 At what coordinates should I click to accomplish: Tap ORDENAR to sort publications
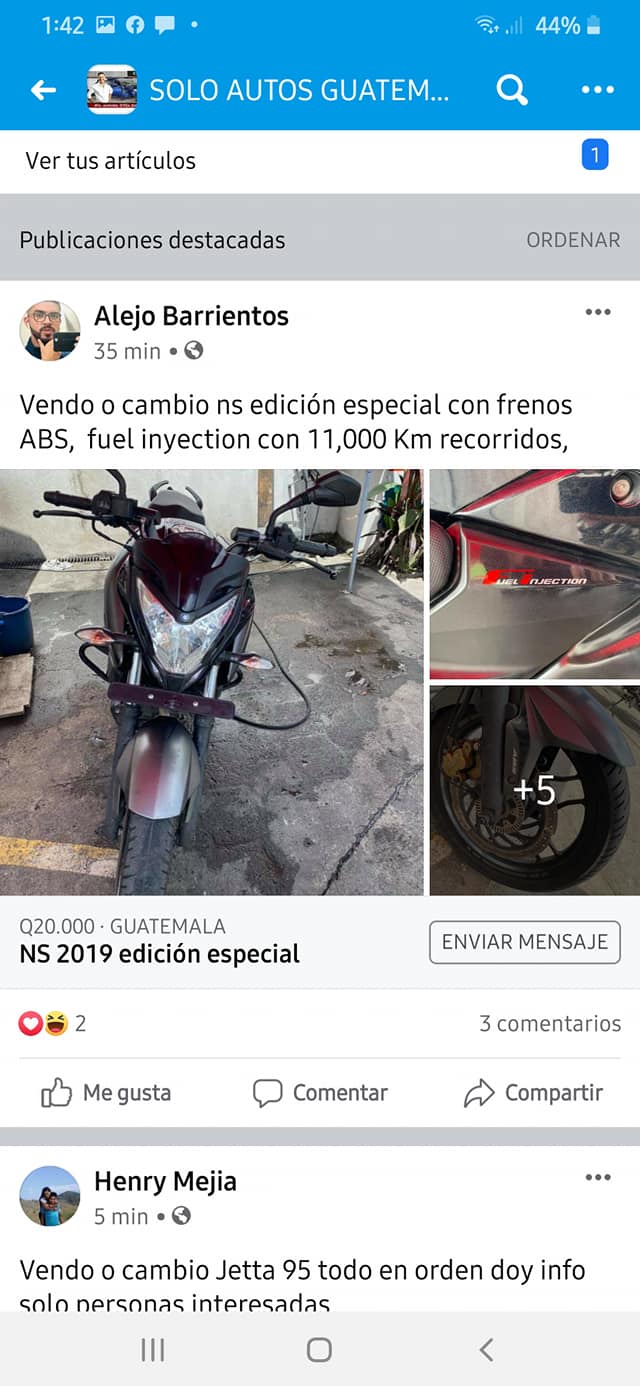click(573, 240)
